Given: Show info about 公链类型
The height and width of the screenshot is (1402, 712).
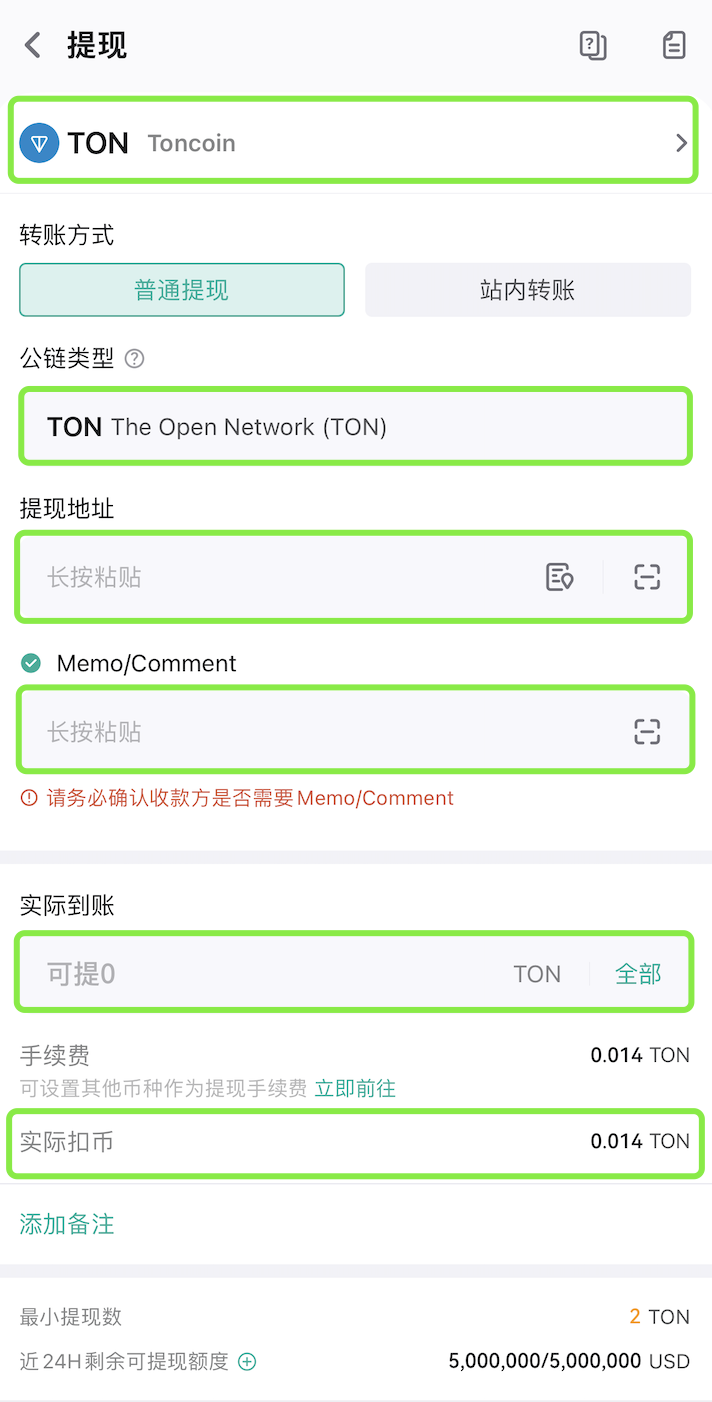Looking at the screenshot, I should click(135, 358).
